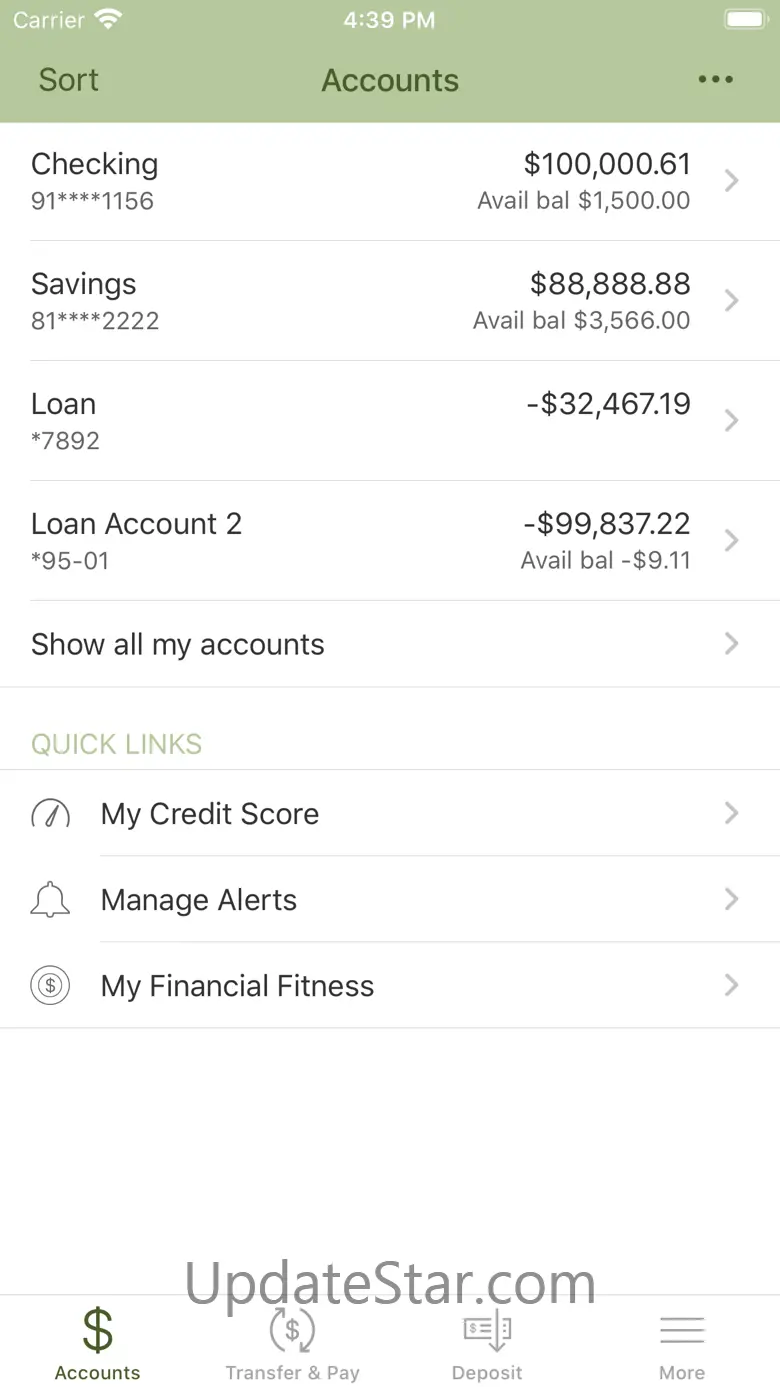View the Savings account
Screen dimensions: 780x1387
[x=390, y=301]
